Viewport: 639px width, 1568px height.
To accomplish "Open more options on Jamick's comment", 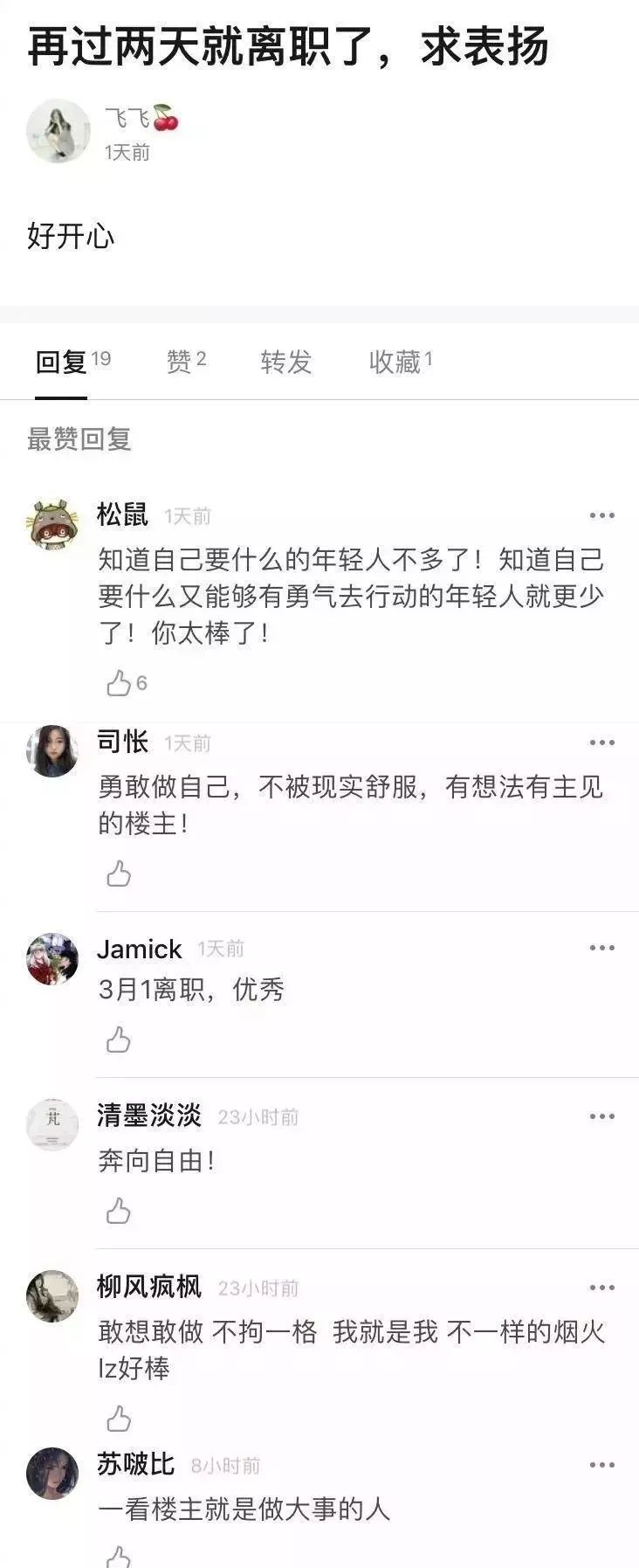I will point(601,949).
